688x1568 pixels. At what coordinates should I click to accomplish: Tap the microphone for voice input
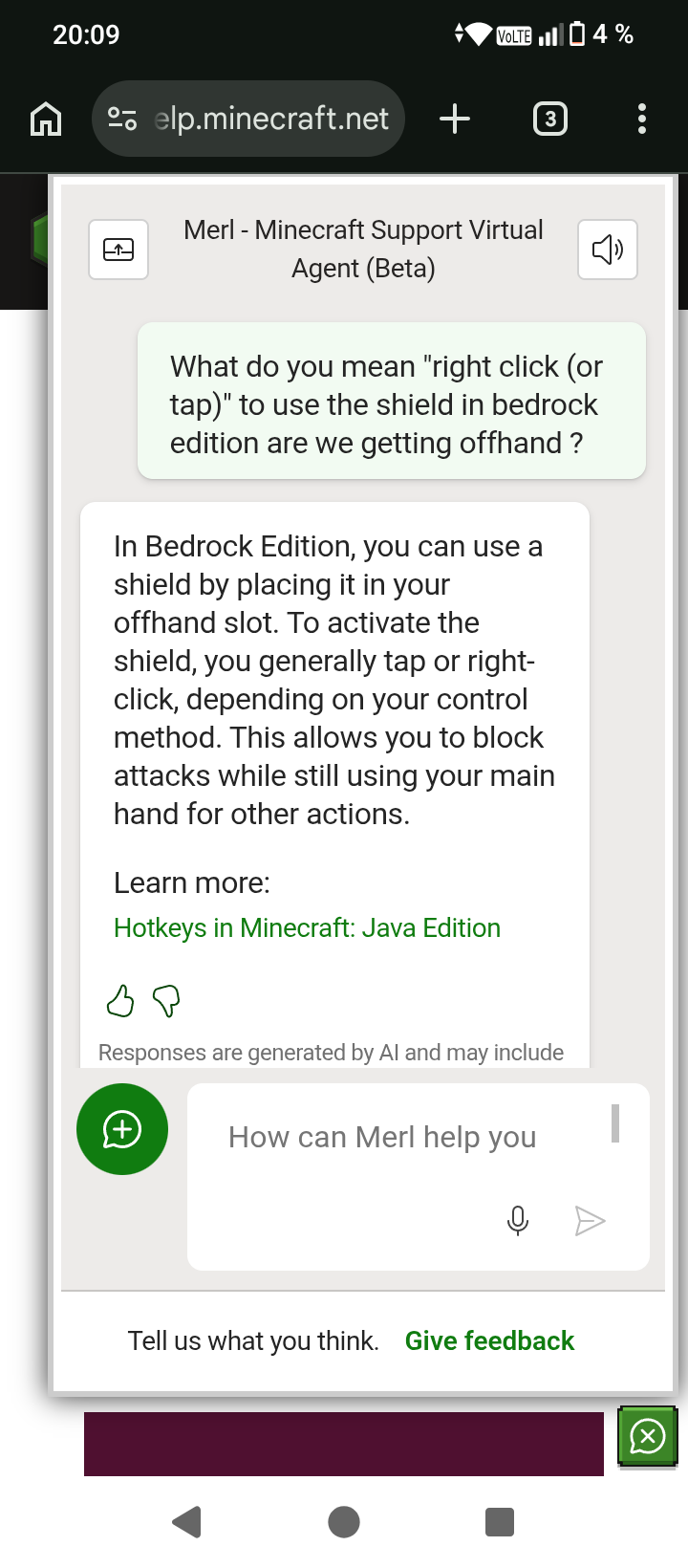(x=518, y=1221)
